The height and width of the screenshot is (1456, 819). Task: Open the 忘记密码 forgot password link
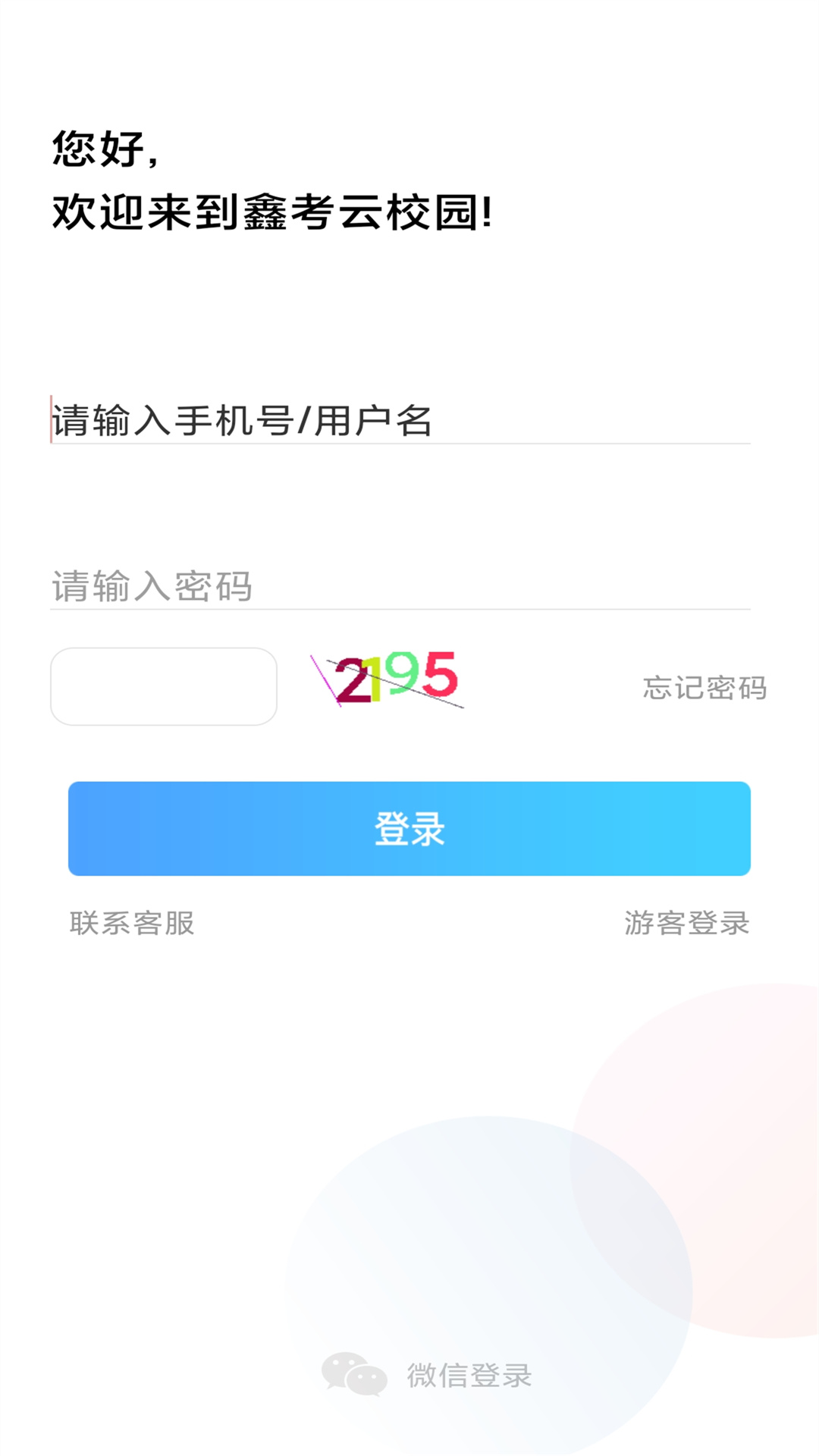pos(704,688)
